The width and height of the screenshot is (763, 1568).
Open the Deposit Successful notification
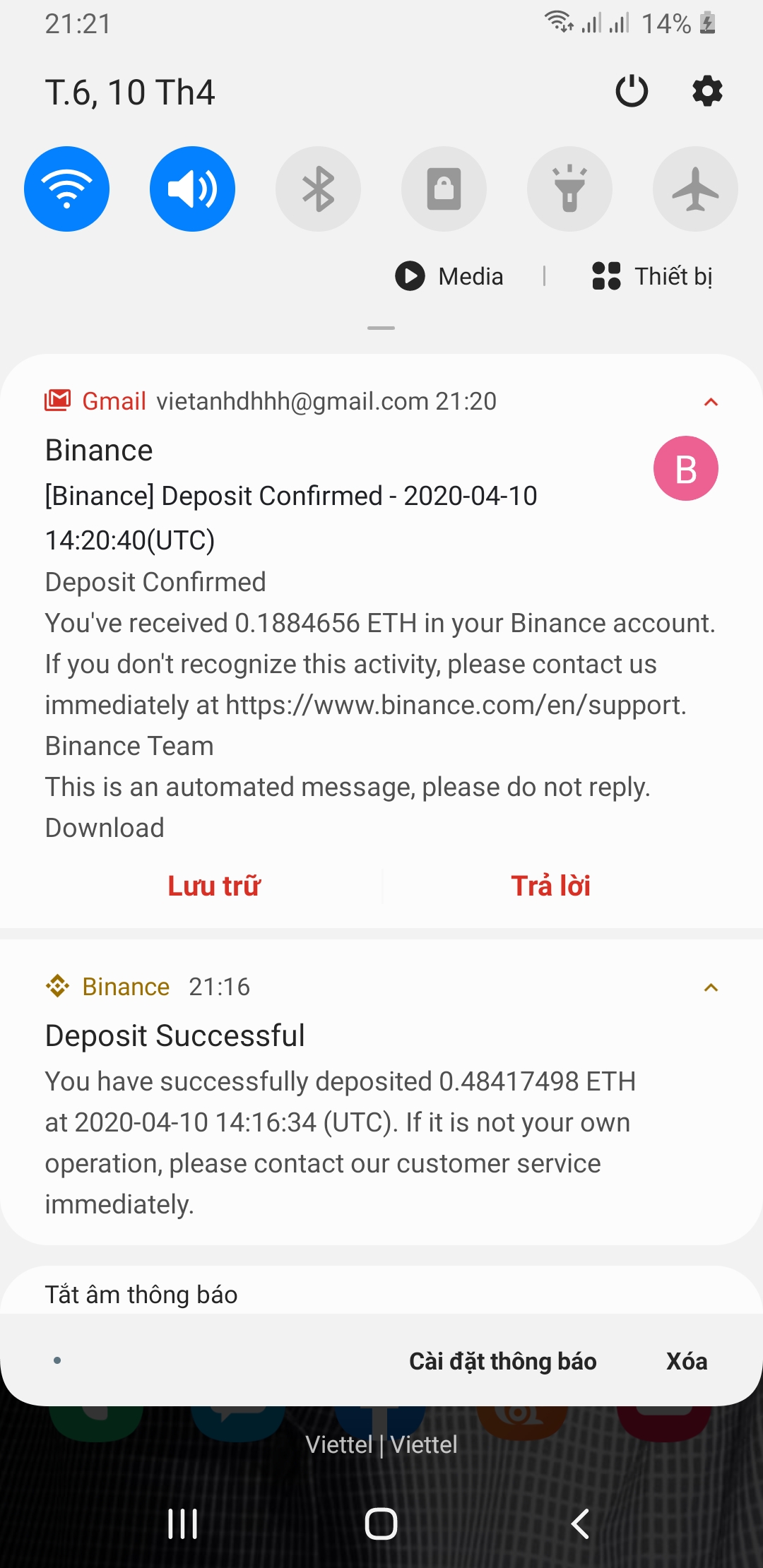pos(339,1123)
